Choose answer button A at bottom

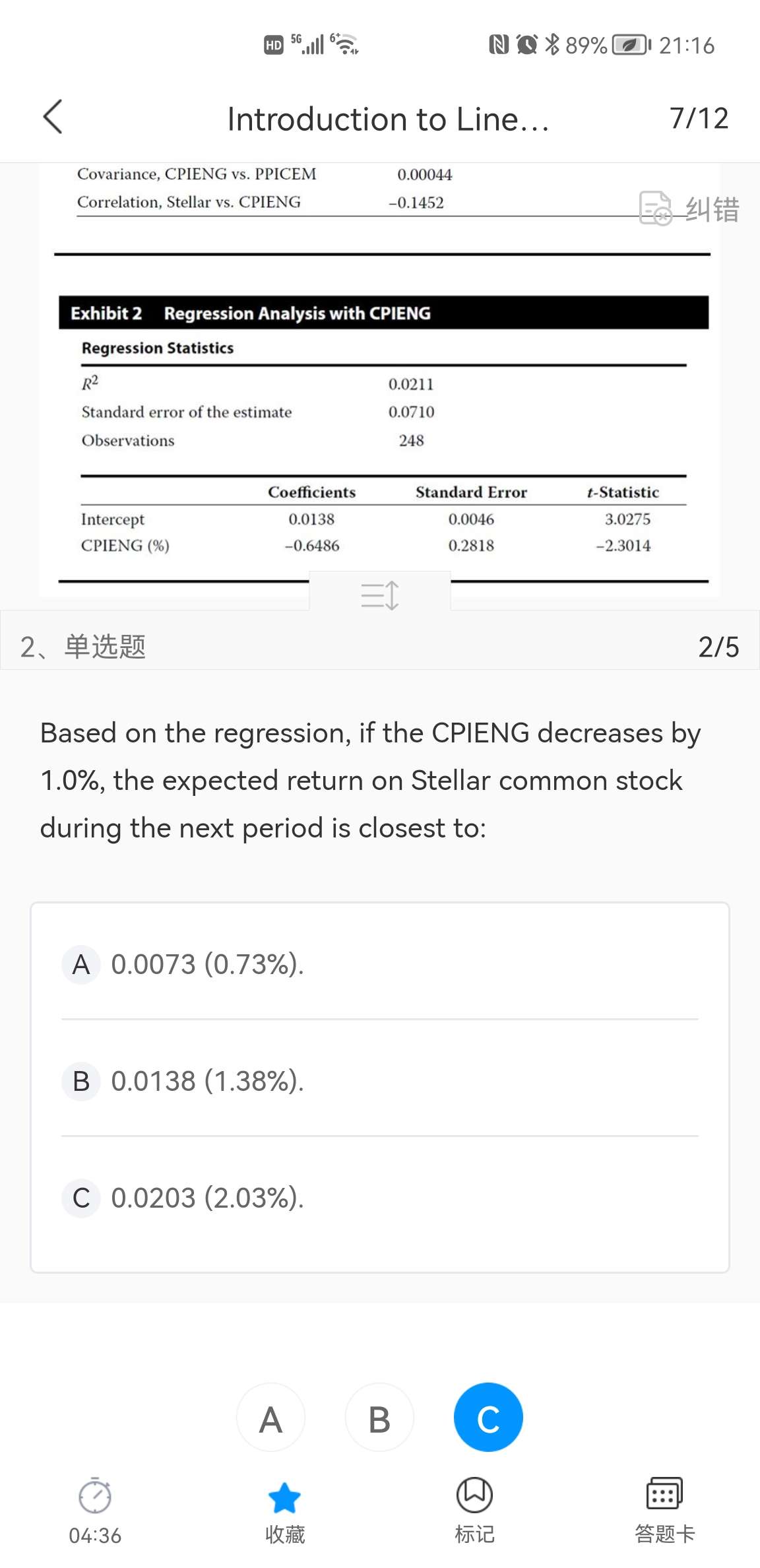270,1418
